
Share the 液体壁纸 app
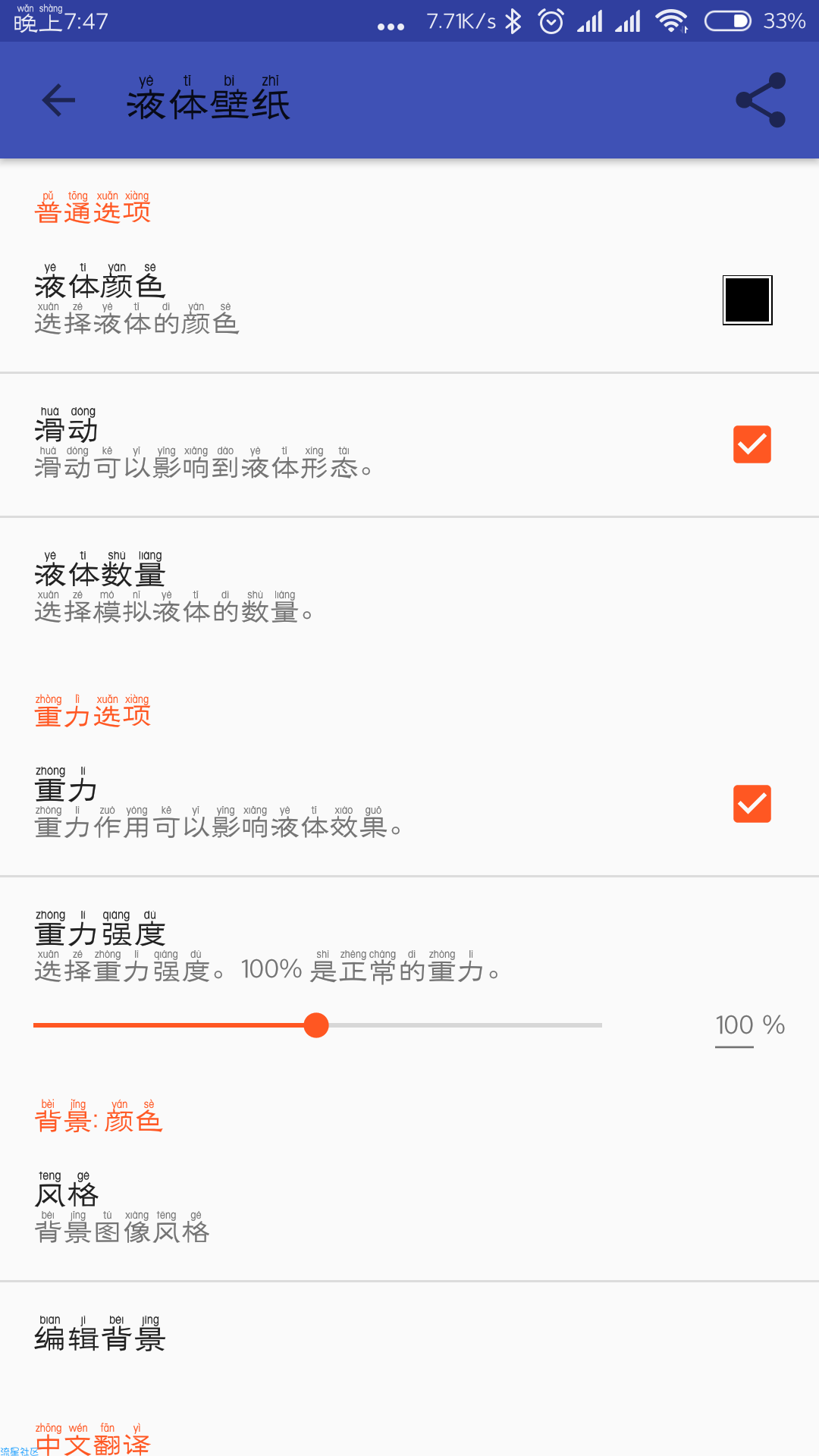[761, 100]
